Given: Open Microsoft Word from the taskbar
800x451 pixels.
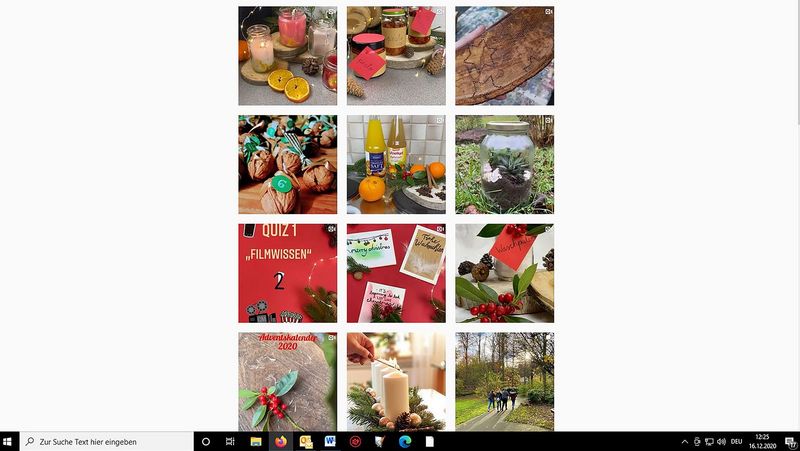Looking at the screenshot, I should [x=331, y=441].
